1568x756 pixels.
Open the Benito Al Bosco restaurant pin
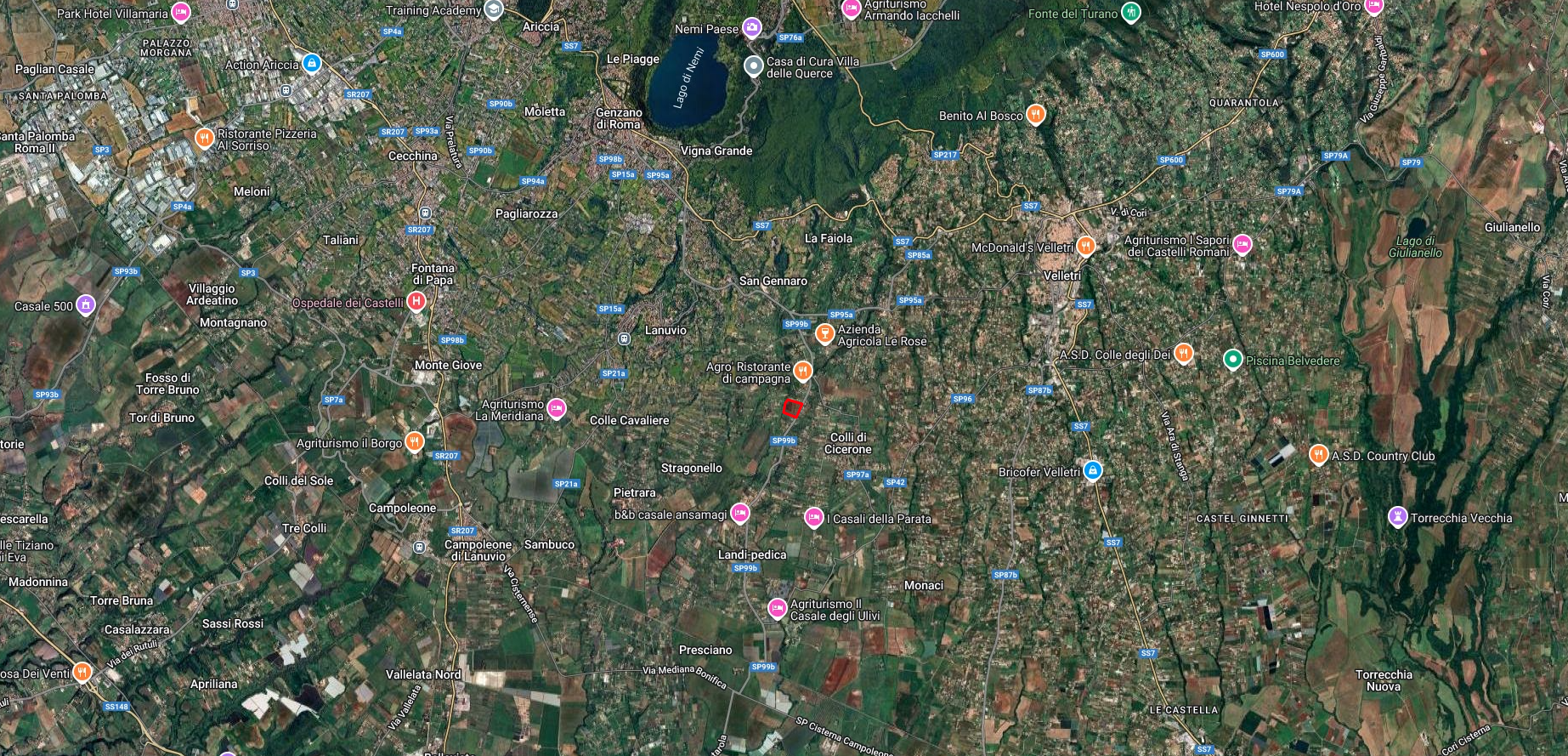(1035, 113)
